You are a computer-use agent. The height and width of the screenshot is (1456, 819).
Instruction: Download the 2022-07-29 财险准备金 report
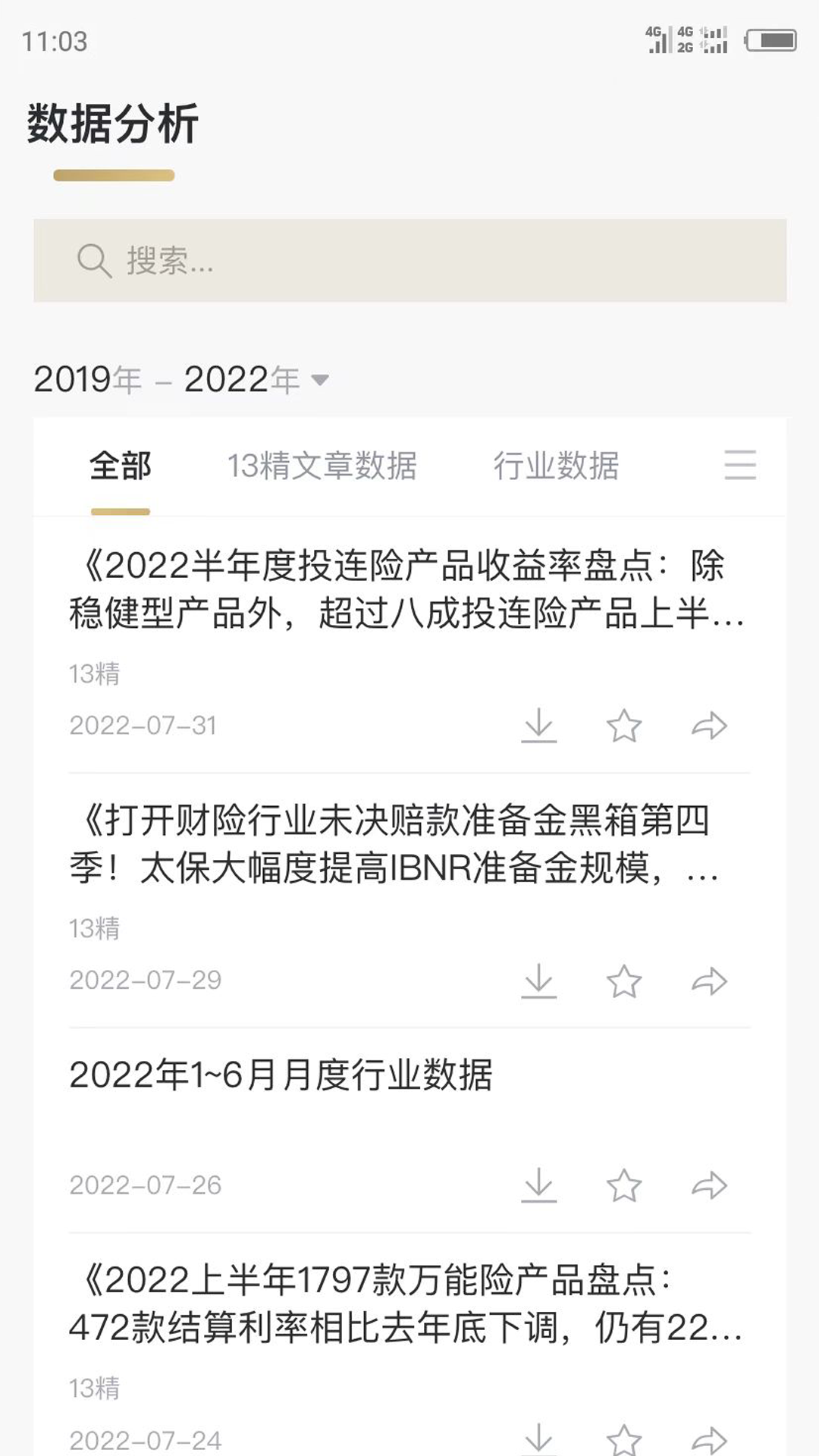pos(539,981)
